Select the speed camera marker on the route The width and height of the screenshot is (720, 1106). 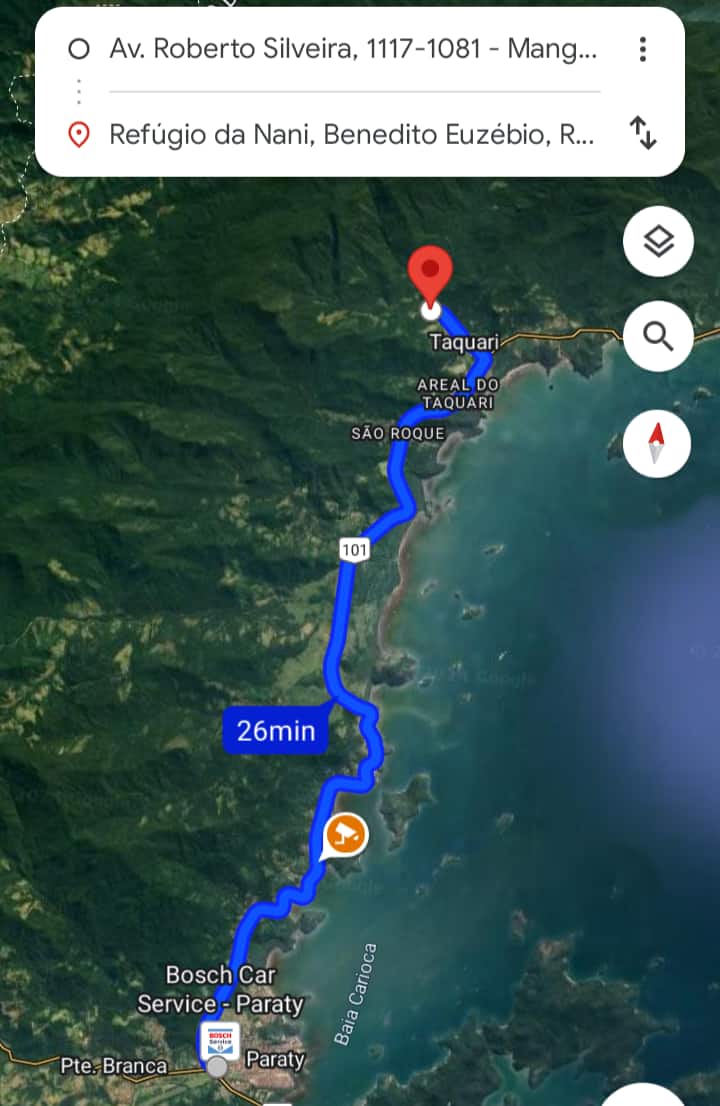[345, 834]
